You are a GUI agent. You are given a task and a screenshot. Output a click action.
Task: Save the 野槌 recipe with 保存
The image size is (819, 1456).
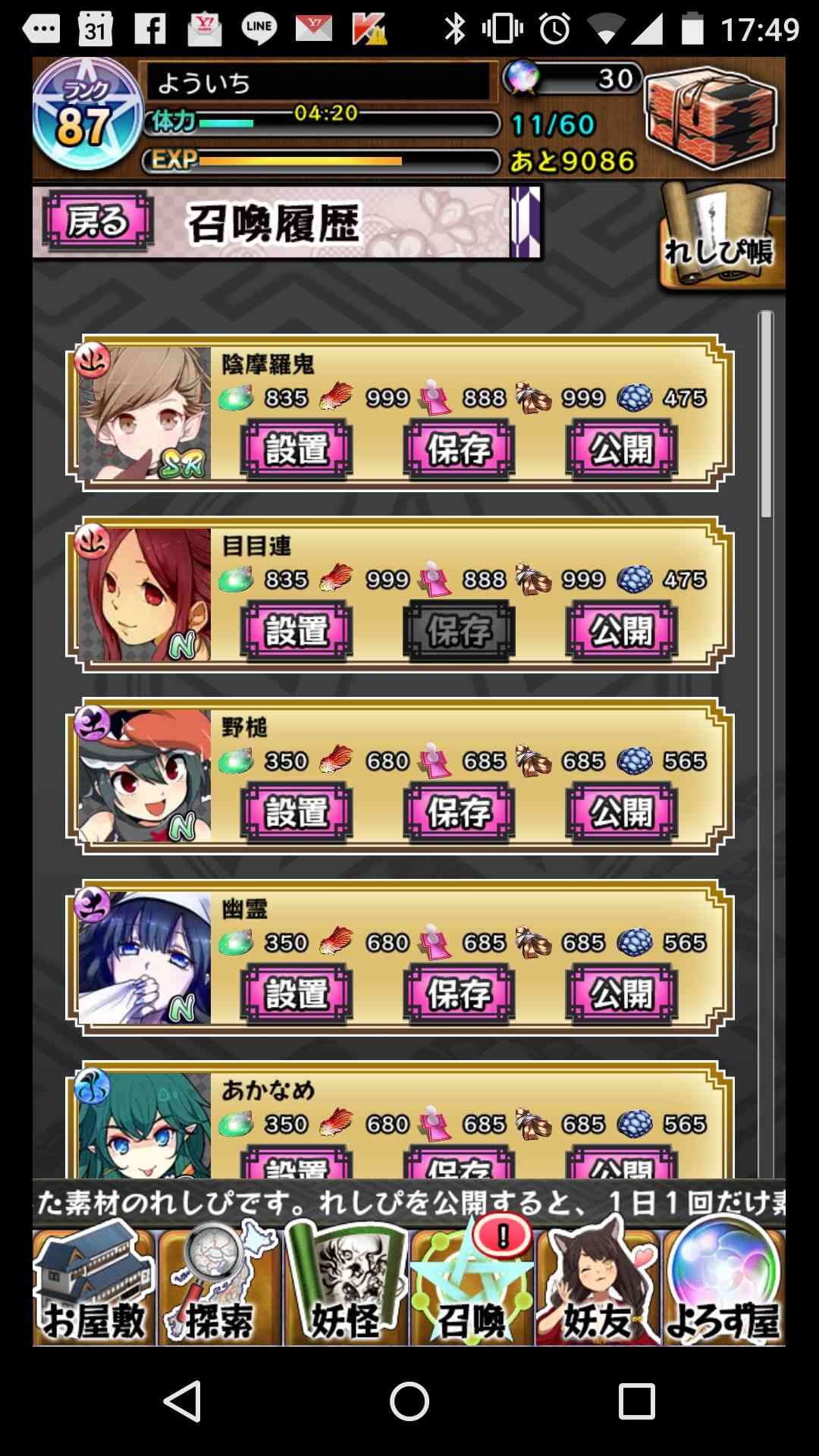click(x=459, y=812)
